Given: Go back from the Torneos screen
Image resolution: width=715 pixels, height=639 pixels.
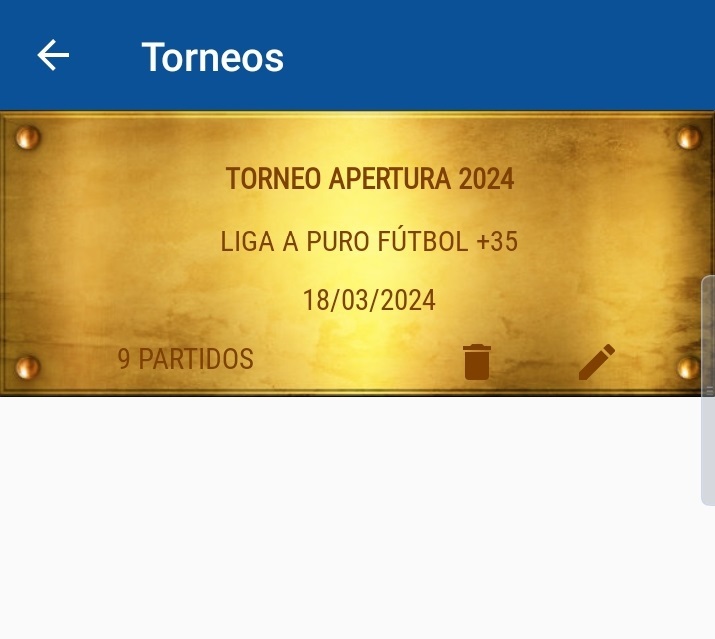Looking at the screenshot, I should [53, 56].
